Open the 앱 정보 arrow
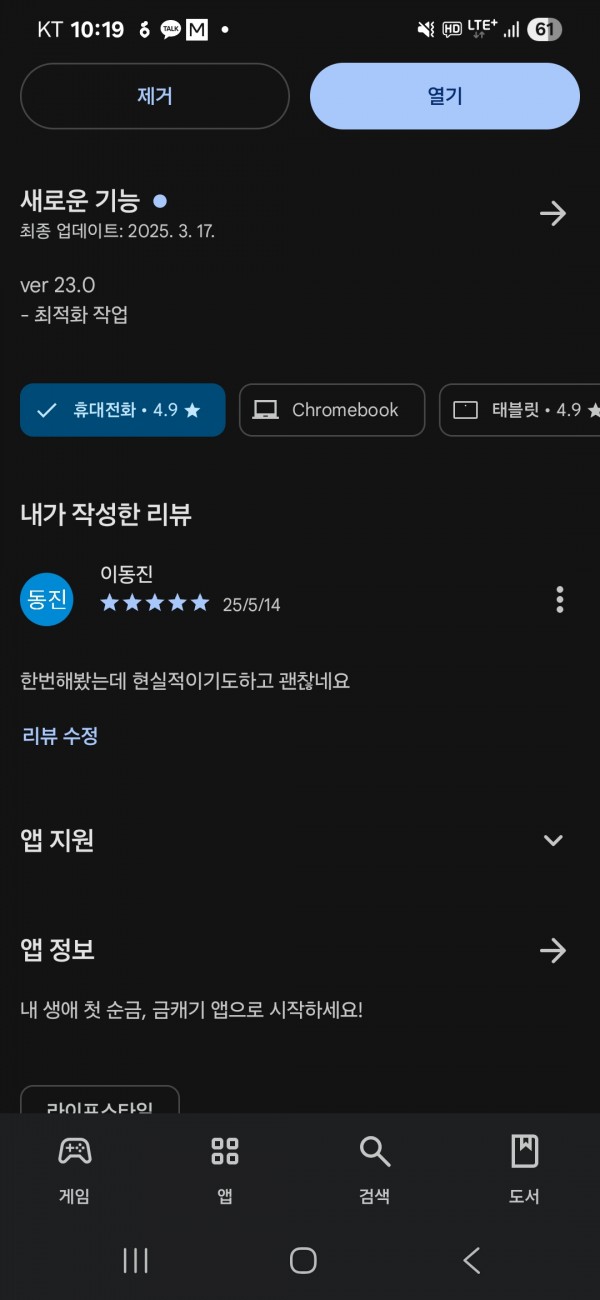Screen dimensions: 600x1300 point(553,950)
